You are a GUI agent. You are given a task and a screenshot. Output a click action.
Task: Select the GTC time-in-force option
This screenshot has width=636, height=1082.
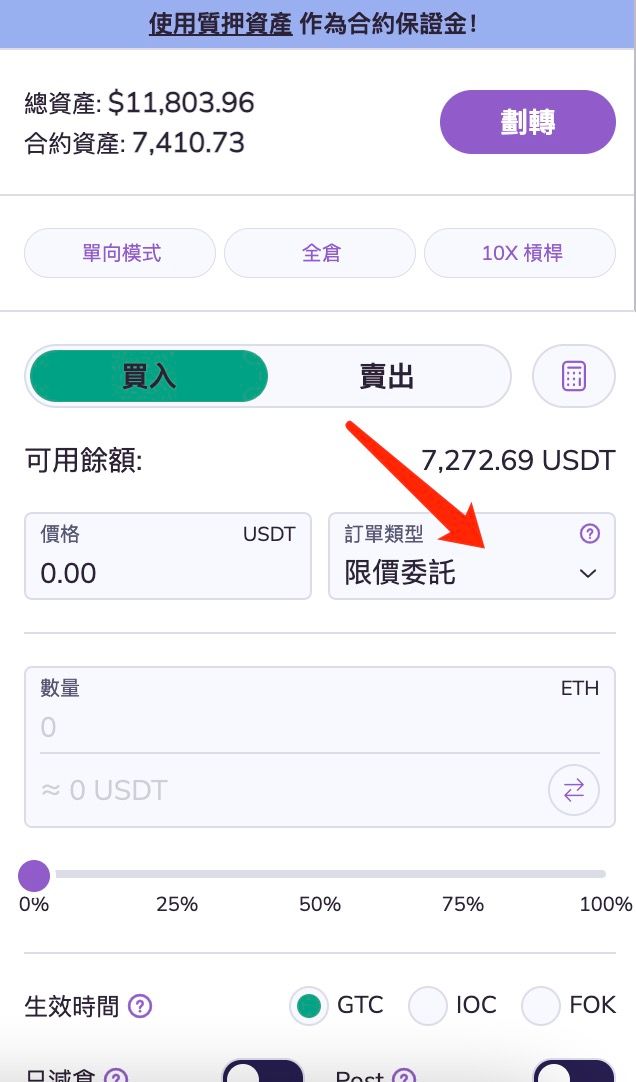pos(310,1006)
